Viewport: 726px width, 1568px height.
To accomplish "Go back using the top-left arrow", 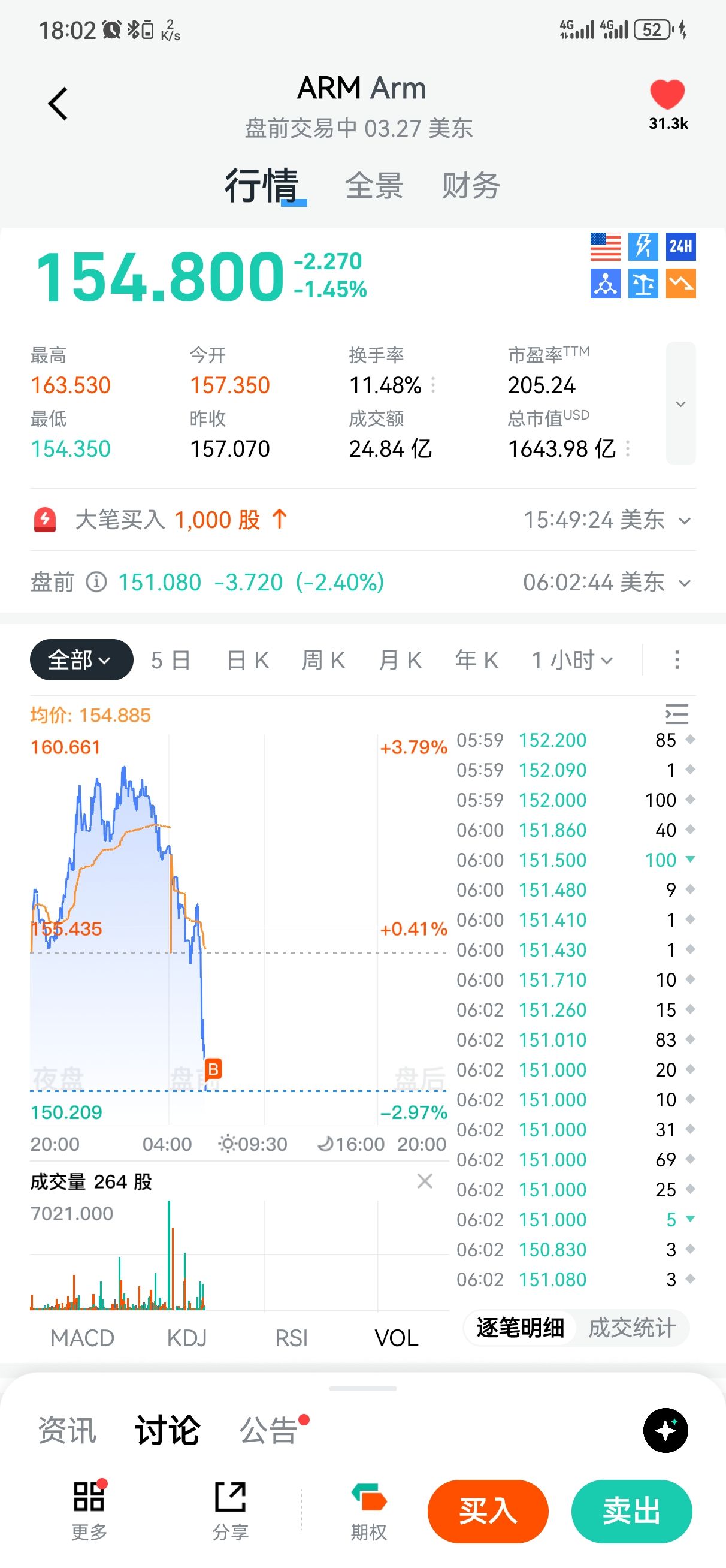I will (x=58, y=104).
